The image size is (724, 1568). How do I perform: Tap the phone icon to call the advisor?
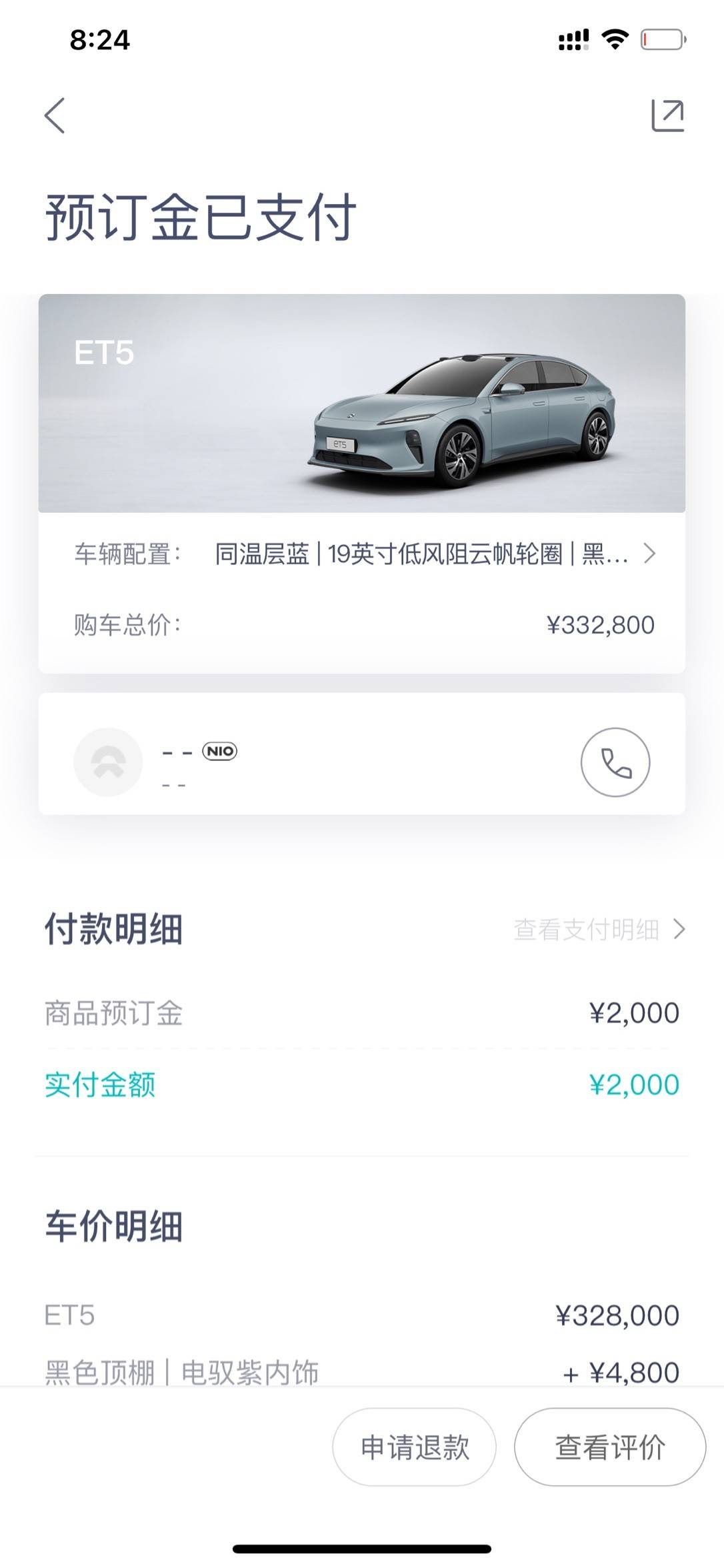pos(615,762)
